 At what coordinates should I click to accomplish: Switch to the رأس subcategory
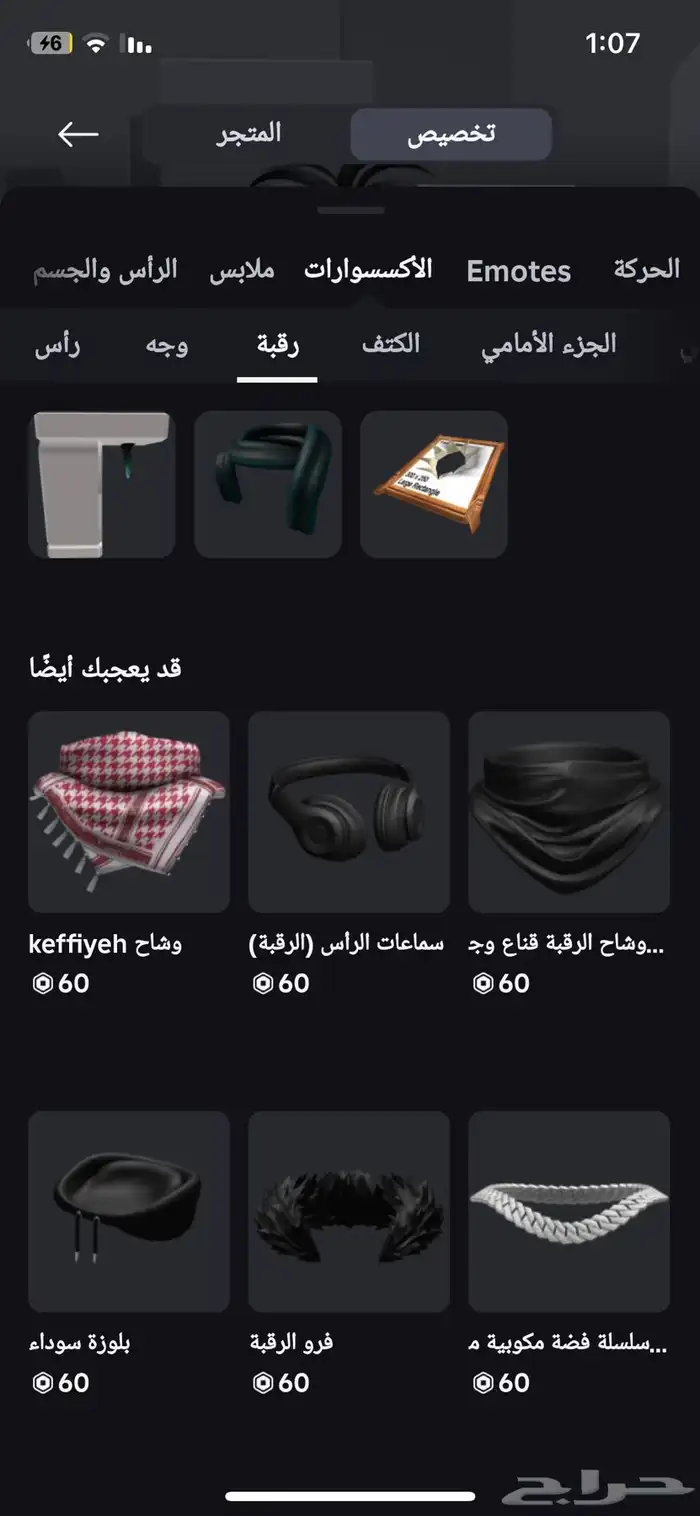(x=57, y=346)
